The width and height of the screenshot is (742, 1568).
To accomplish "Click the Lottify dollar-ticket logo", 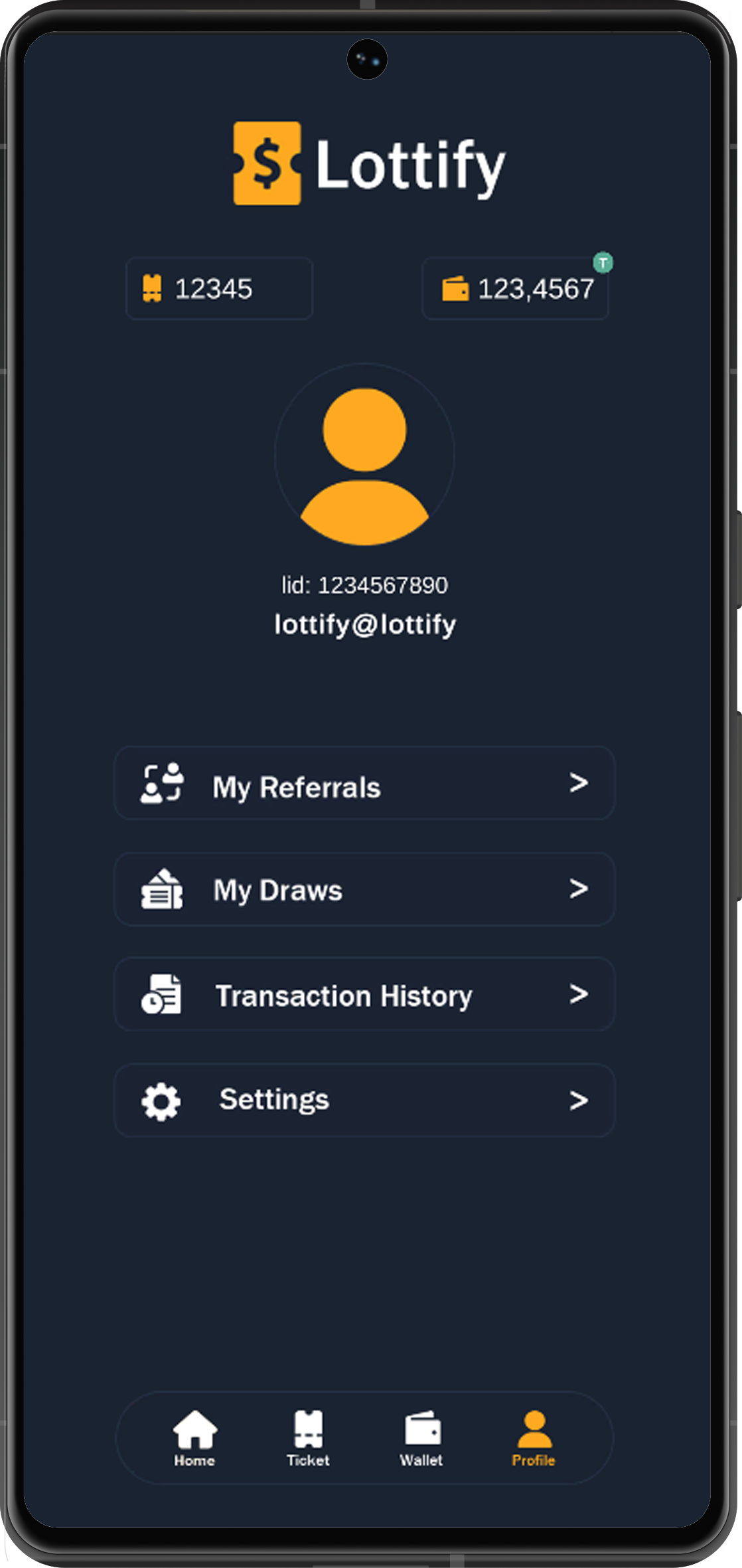I will (267, 162).
